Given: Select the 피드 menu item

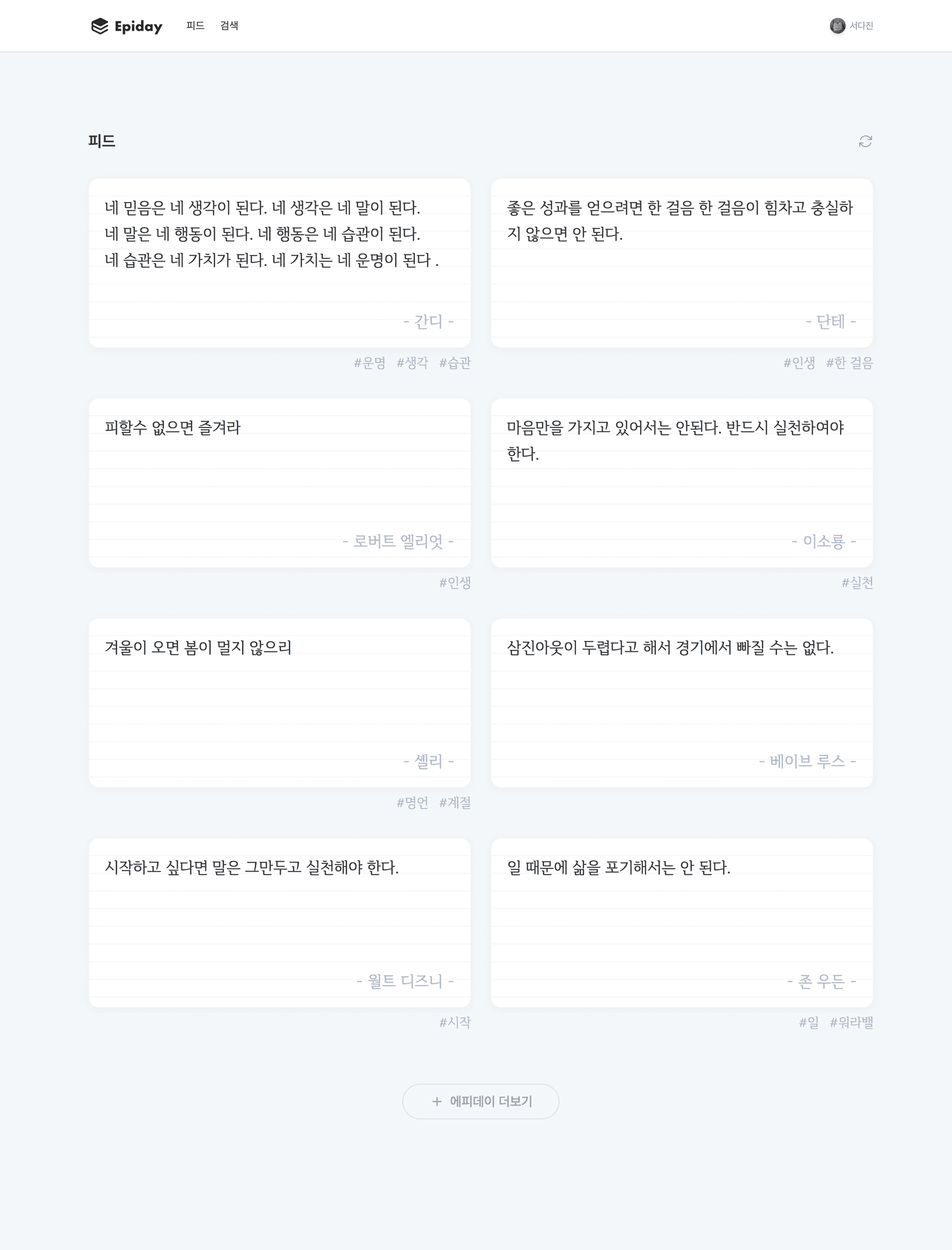Looking at the screenshot, I should coord(194,25).
